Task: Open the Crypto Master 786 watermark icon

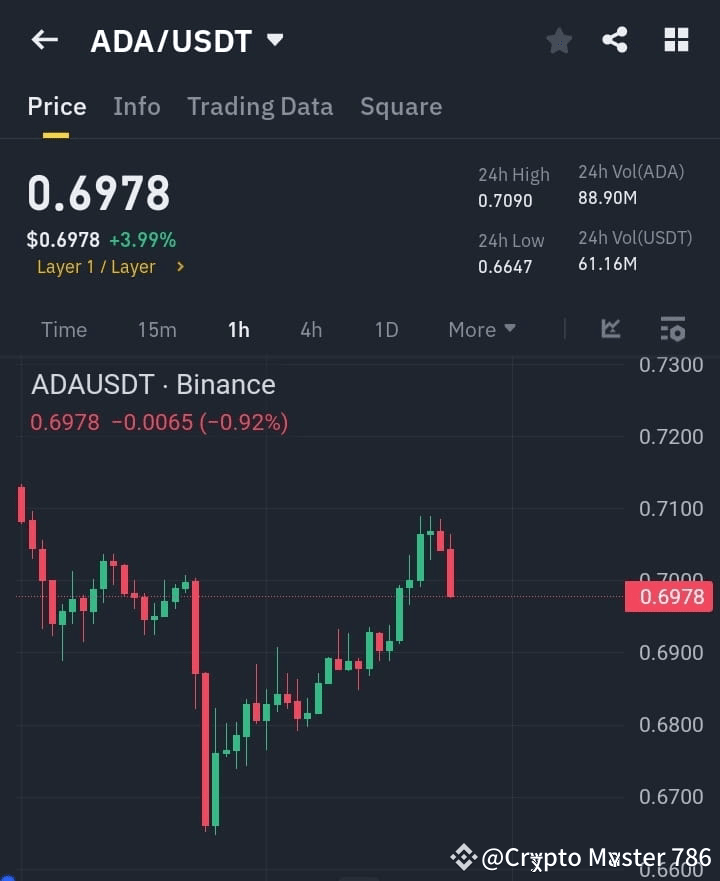Action: [463, 856]
